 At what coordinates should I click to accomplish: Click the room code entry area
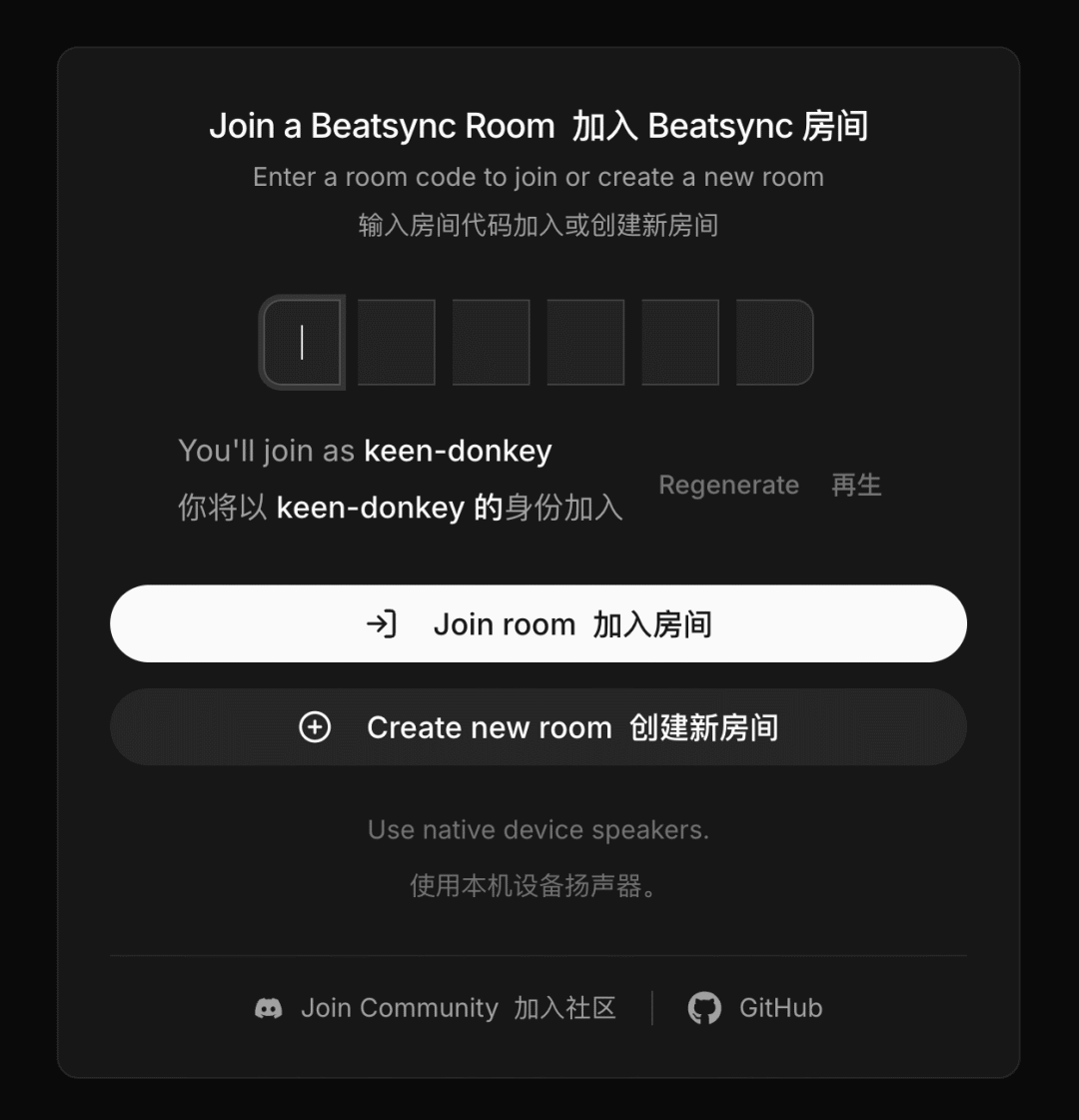(x=539, y=343)
